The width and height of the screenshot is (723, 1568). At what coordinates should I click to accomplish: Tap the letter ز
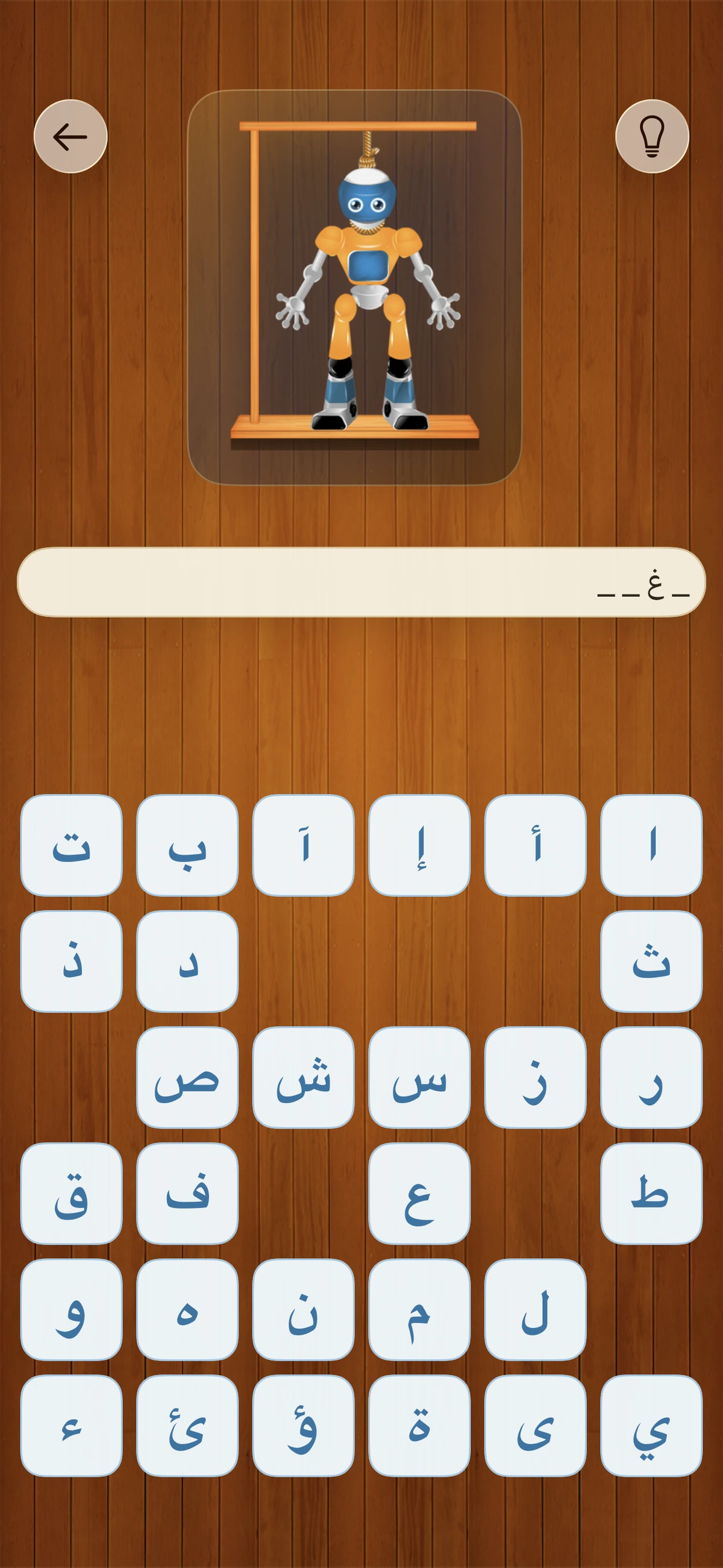coord(535,1077)
